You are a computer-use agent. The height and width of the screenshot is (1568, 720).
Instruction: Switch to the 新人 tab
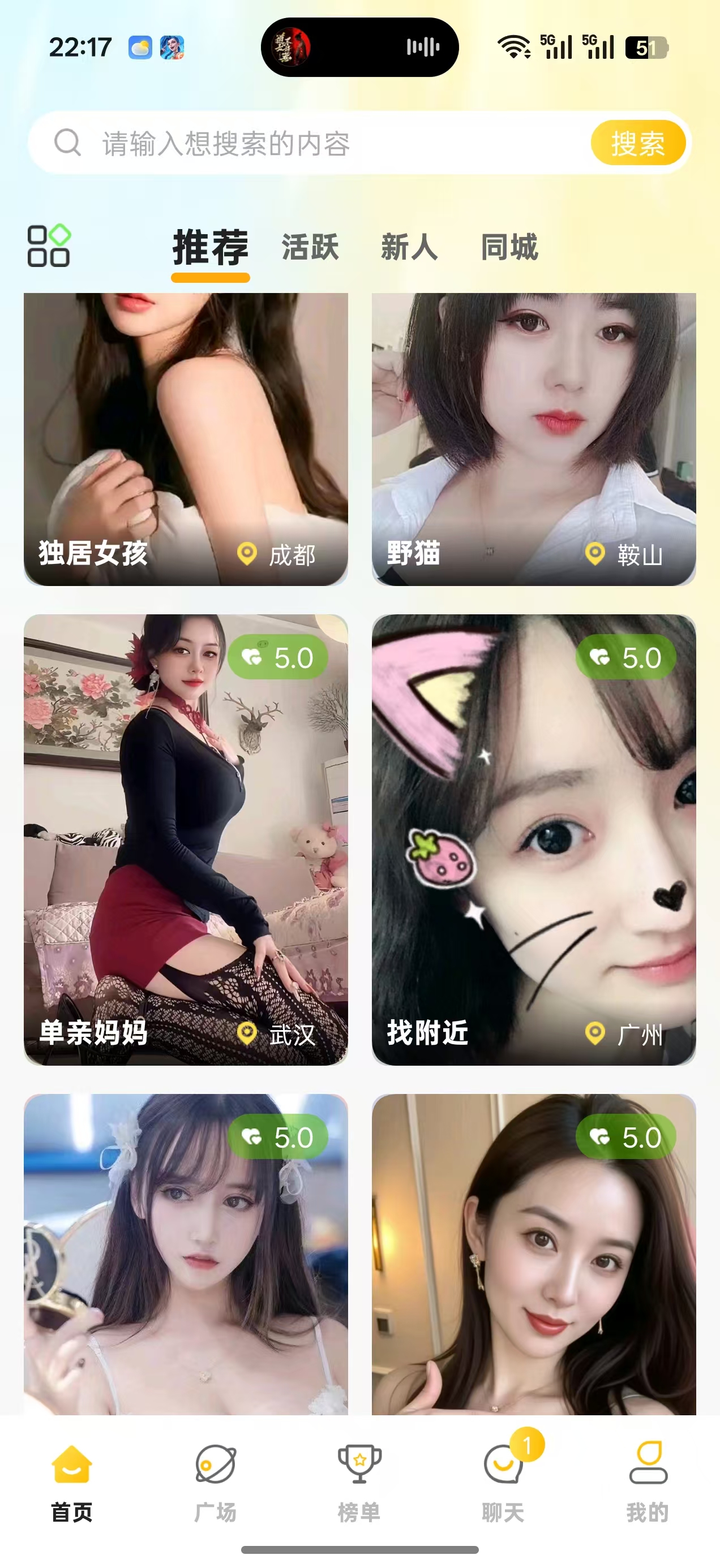[x=409, y=248]
